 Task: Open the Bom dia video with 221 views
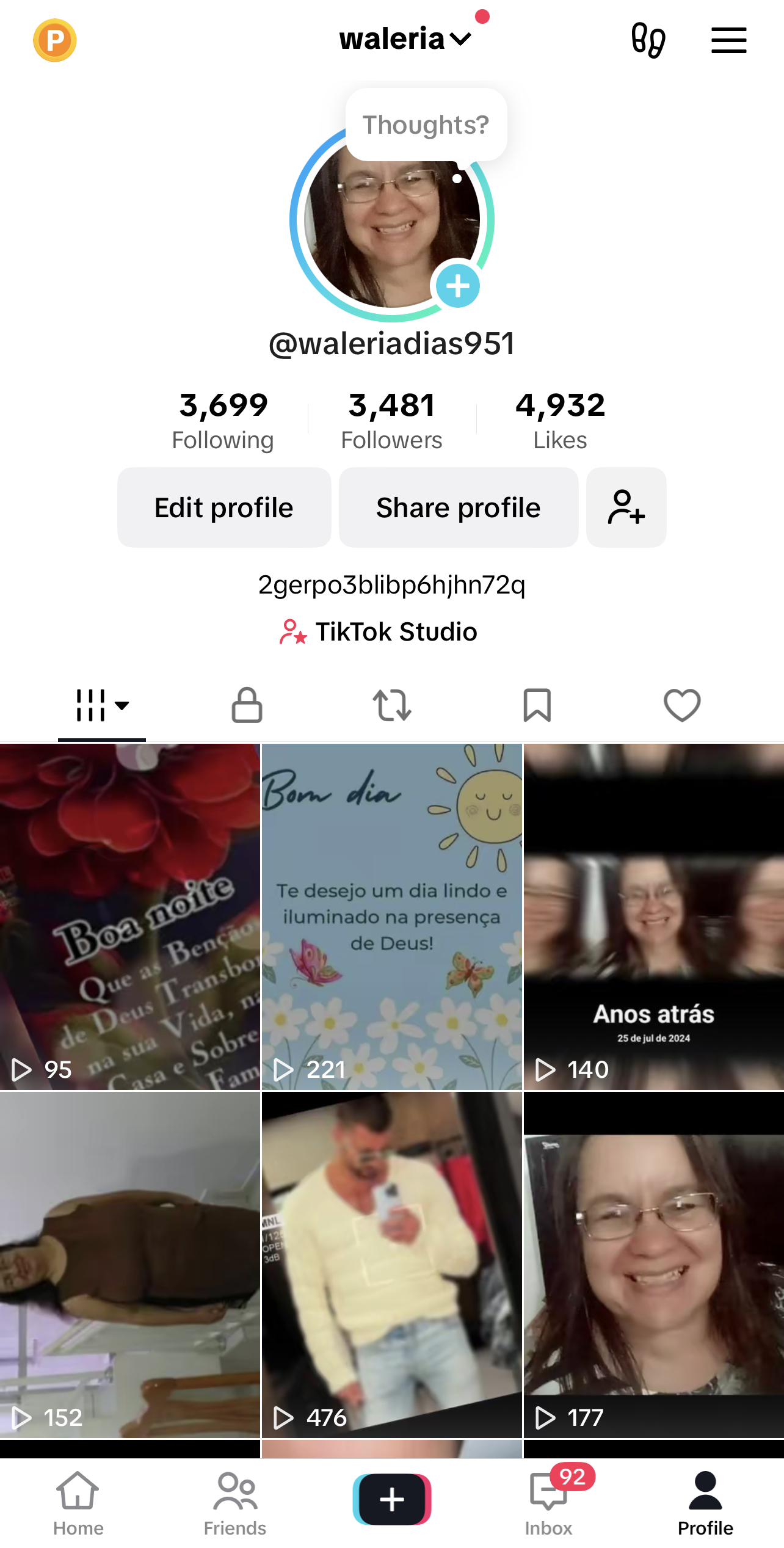[x=391, y=916]
